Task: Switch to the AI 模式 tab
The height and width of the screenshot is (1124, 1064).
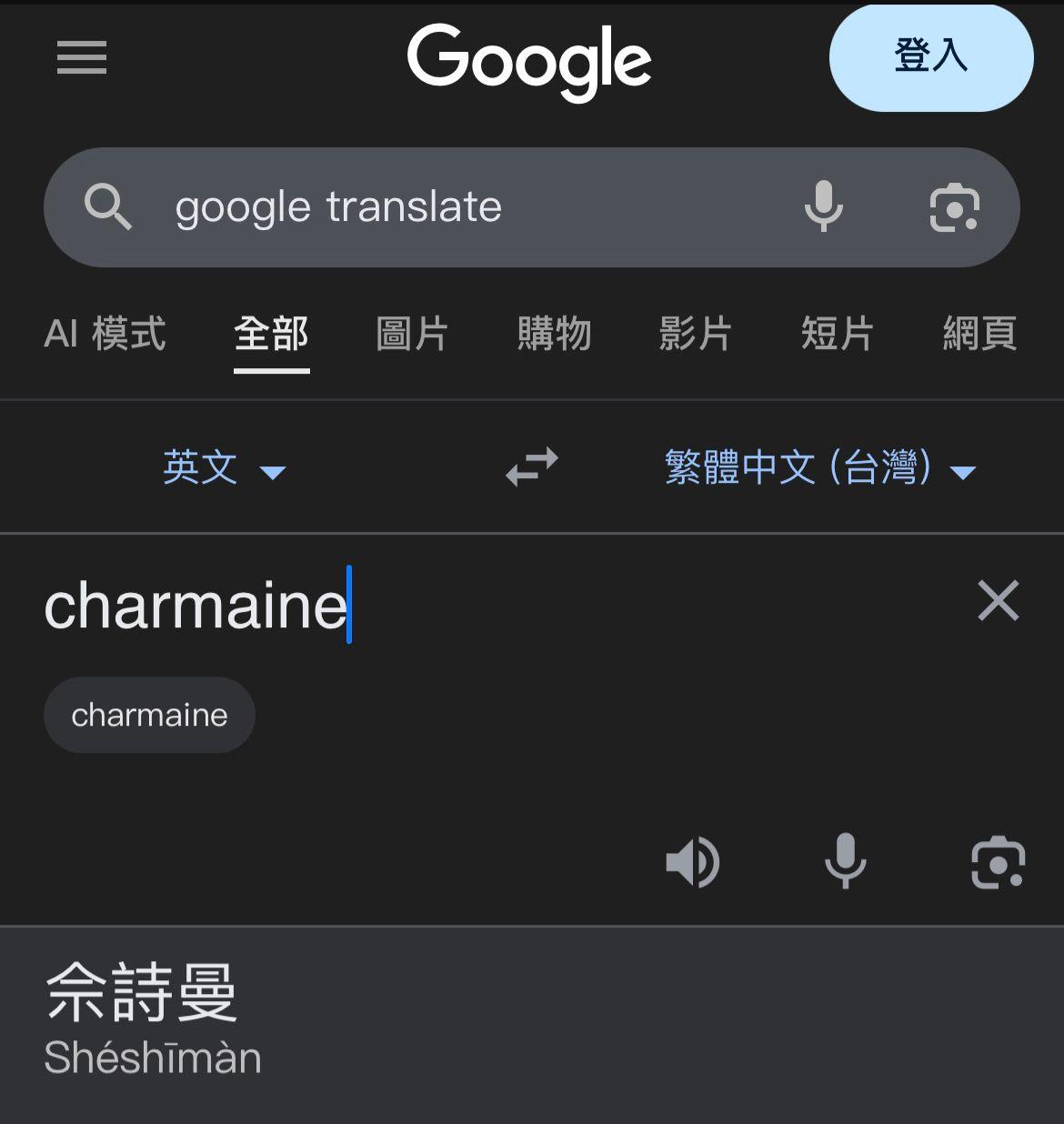Action: pos(105,334)
